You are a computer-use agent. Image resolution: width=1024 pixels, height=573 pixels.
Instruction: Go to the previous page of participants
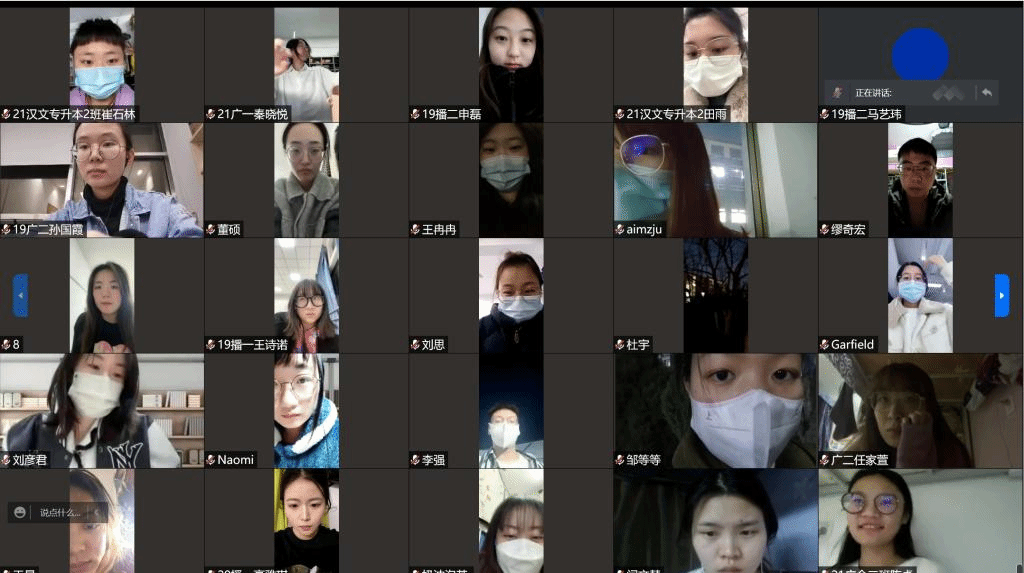point(20,295)
